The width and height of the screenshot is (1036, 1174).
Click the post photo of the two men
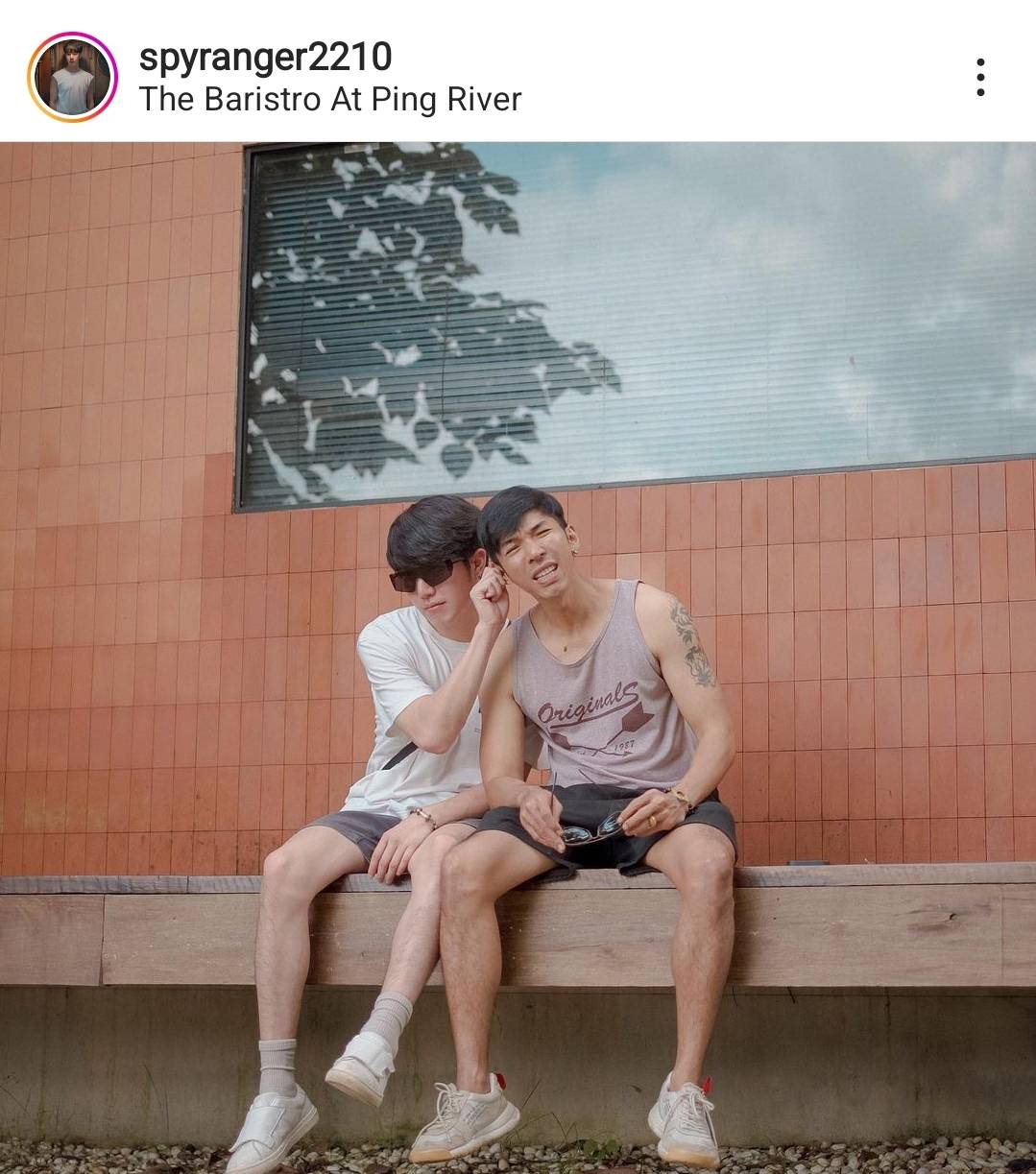tap(518, 653)
